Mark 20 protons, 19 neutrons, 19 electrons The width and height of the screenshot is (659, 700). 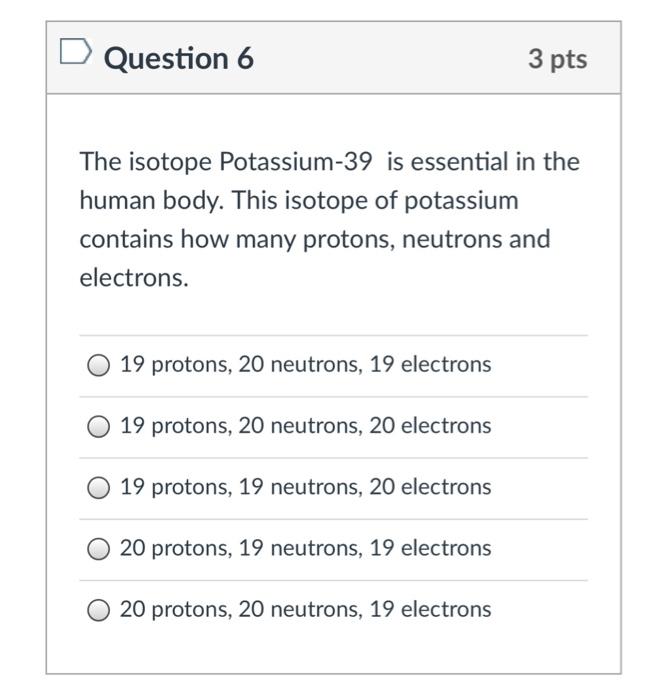97,549
